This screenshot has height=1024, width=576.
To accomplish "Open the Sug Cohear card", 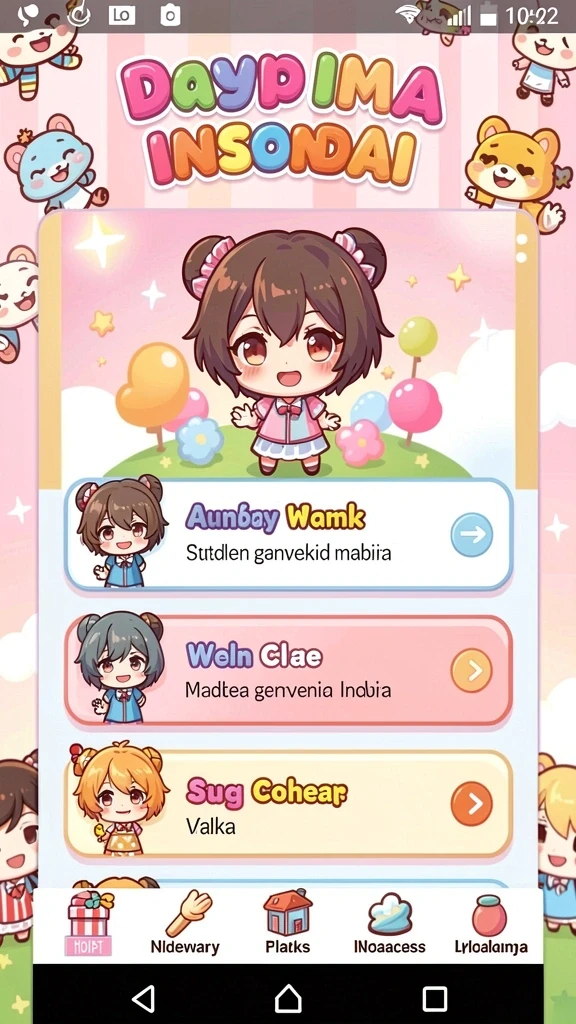I will [289, 804].
